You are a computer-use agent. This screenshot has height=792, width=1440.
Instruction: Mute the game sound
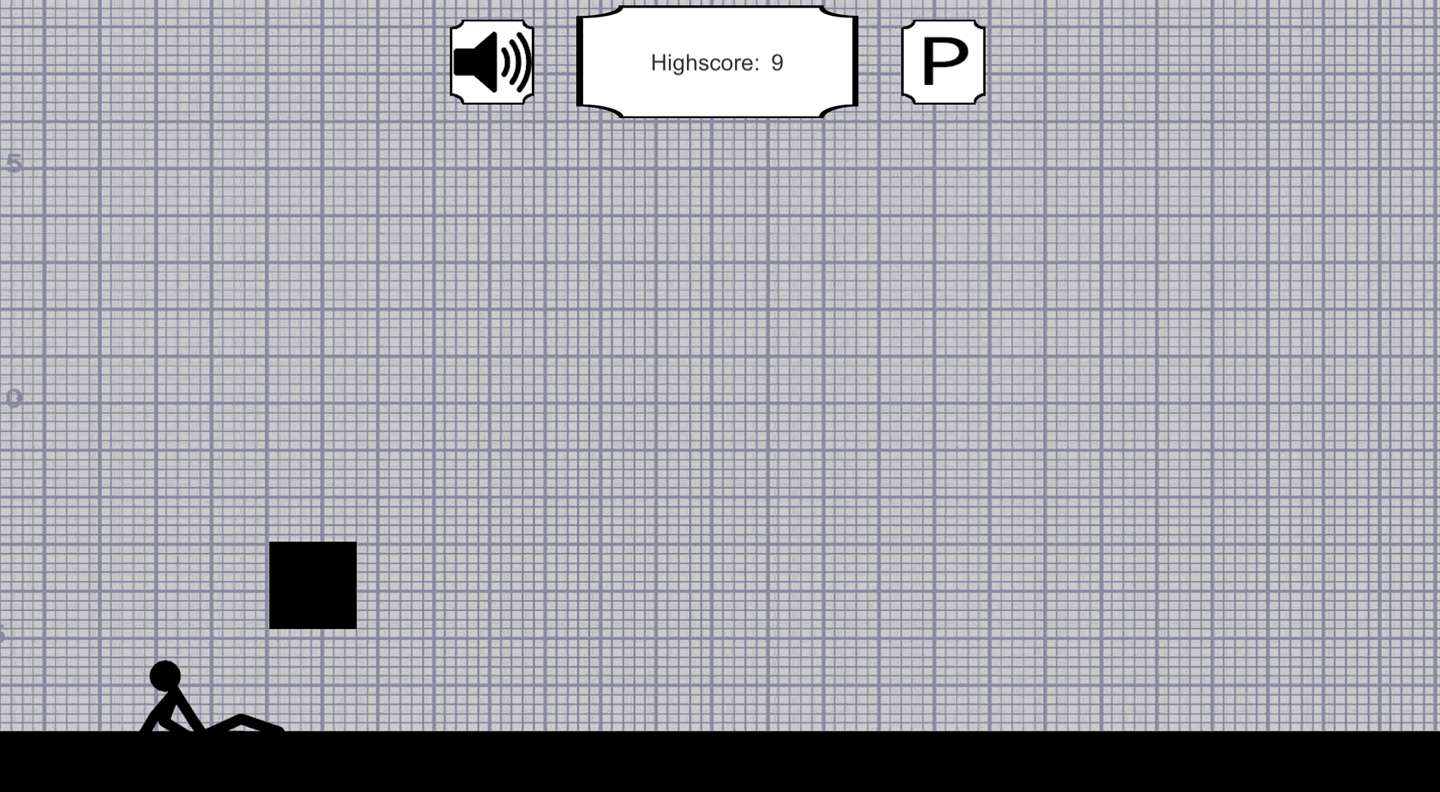coord(491,62)
